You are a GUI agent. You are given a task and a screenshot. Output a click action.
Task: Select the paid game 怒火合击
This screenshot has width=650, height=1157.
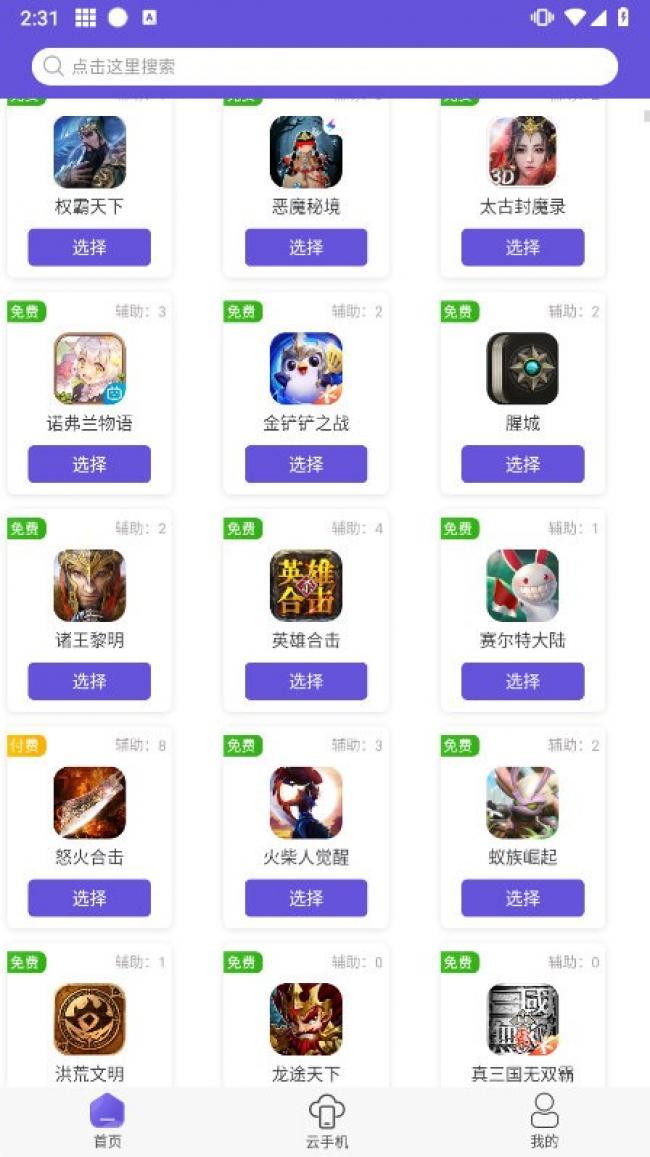[89, 898]
